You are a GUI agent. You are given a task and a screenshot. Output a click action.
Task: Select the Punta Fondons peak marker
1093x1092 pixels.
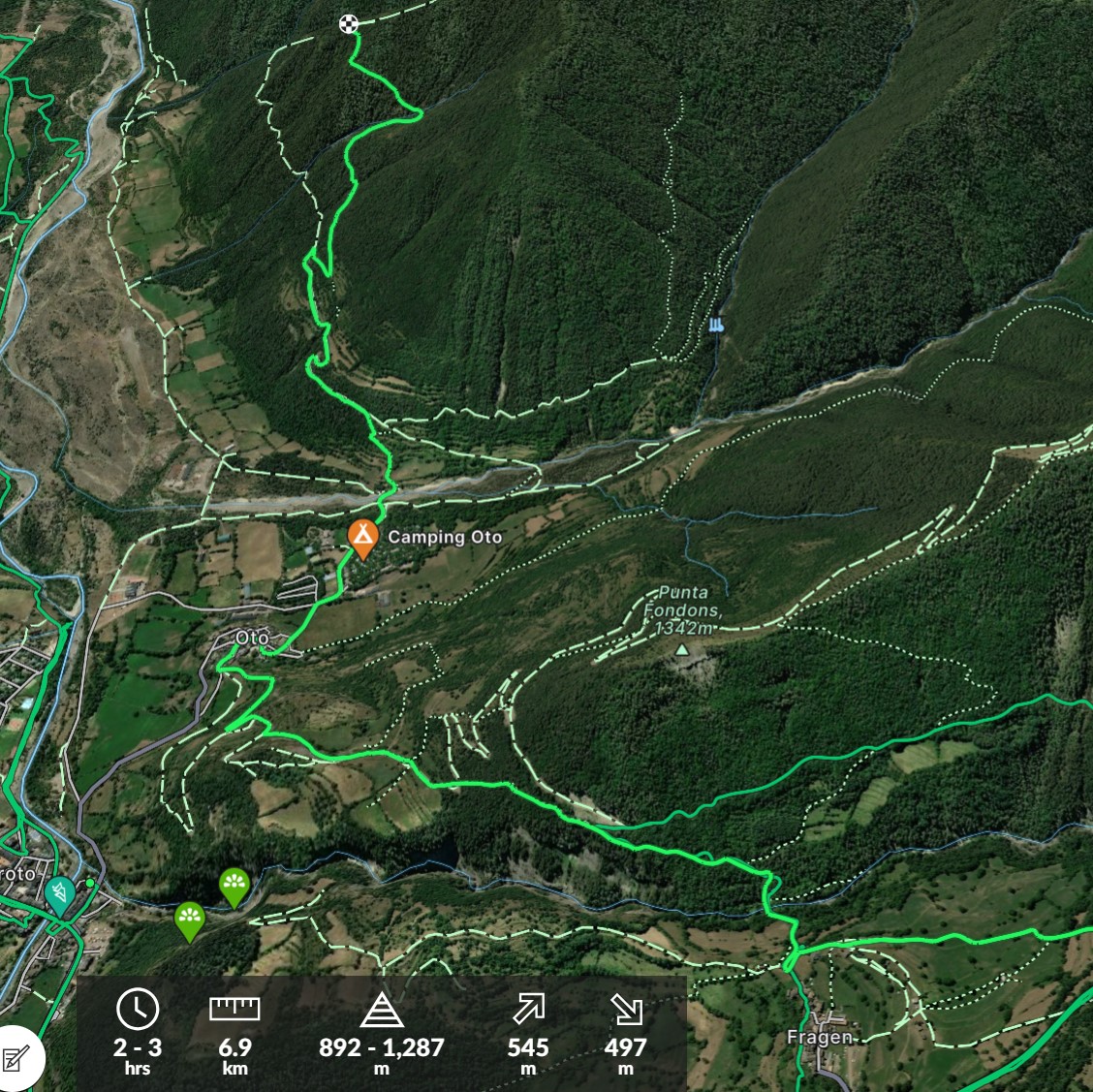682,650
